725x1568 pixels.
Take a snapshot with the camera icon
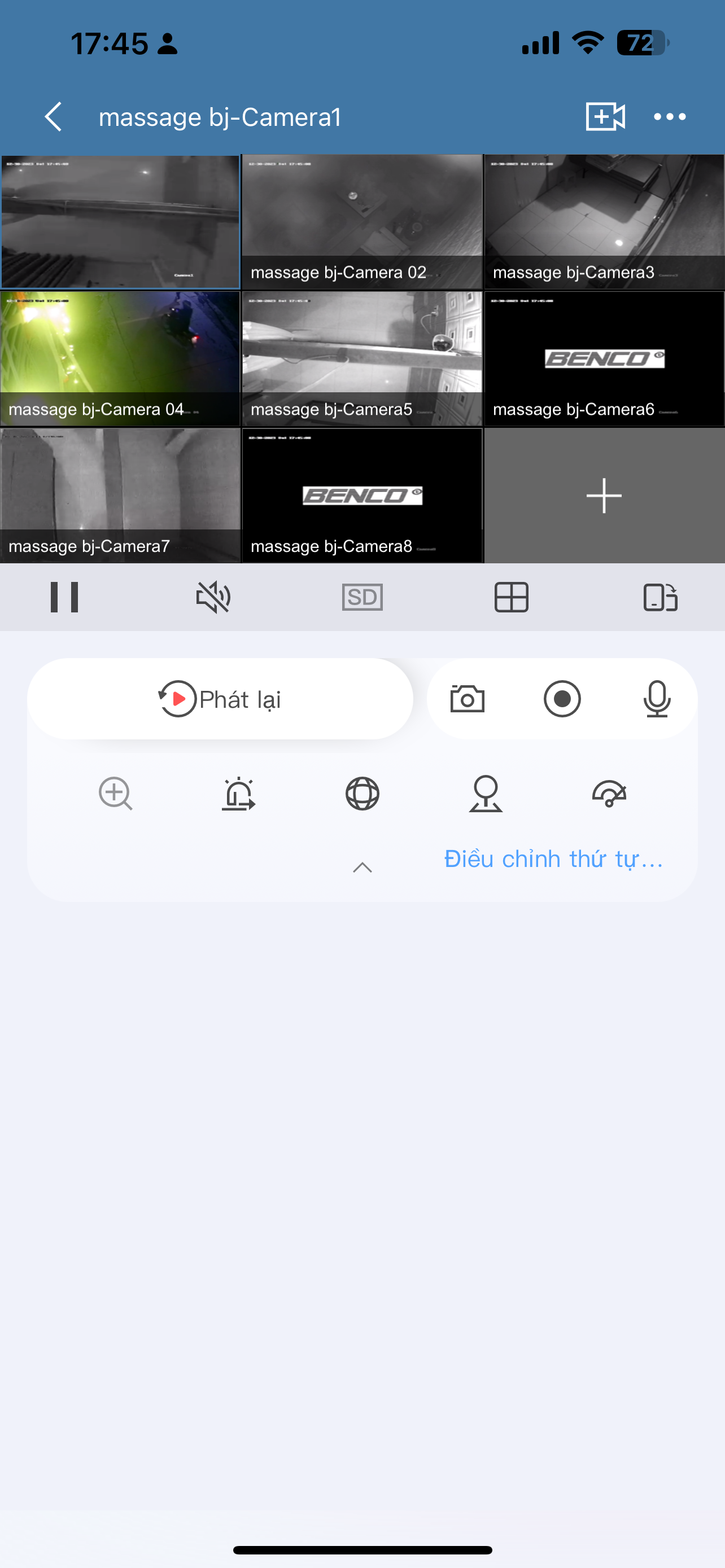pyautogui.click(x=468, y=699)
